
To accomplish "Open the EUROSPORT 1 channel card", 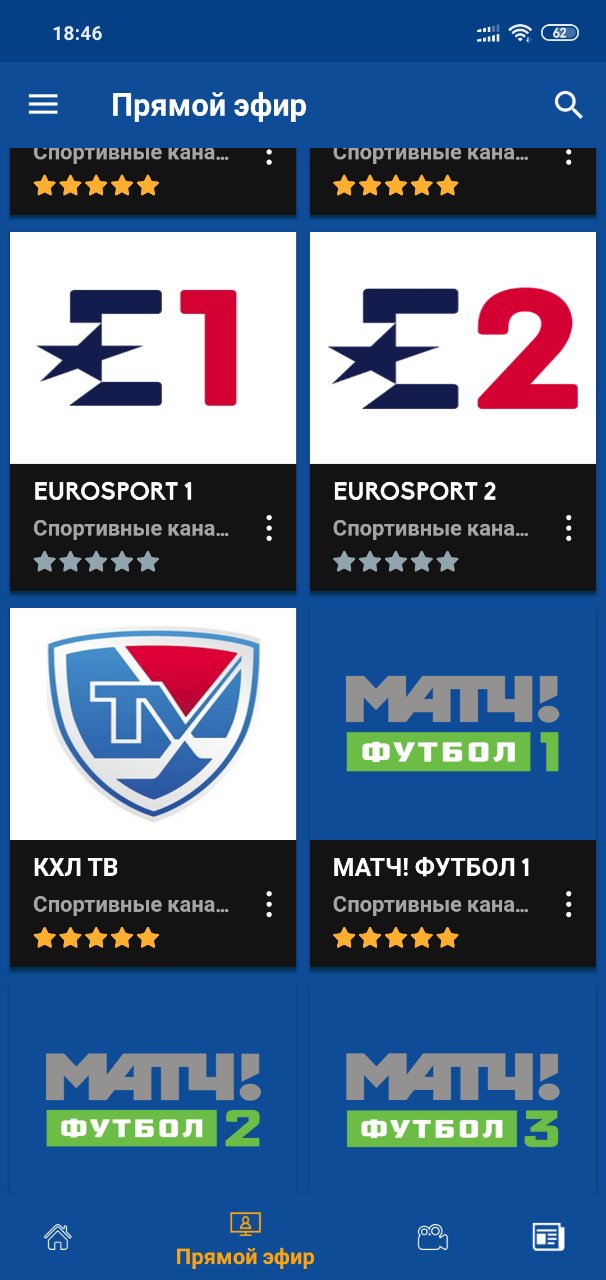I will coord(153,411).
